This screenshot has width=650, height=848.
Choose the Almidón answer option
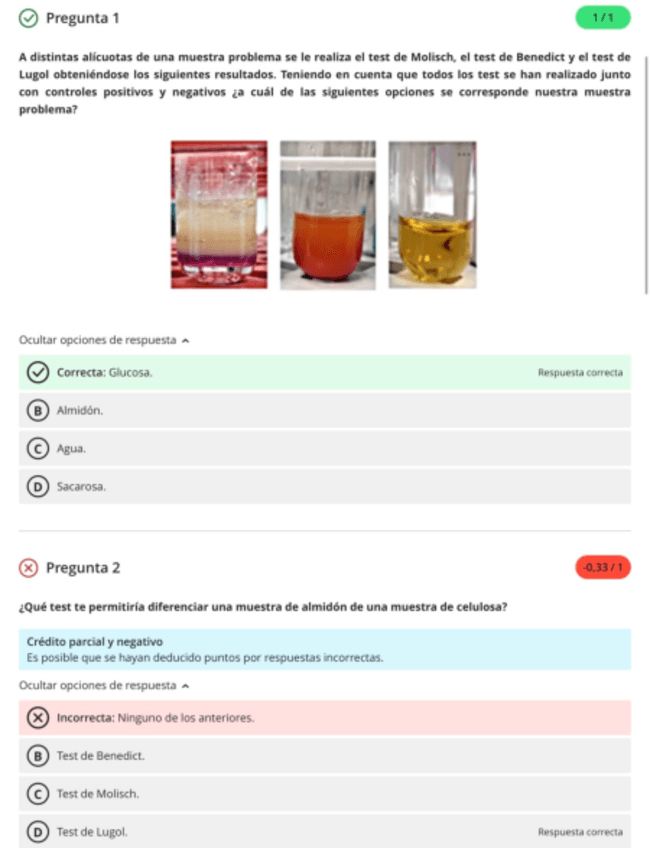coord(324,410)
